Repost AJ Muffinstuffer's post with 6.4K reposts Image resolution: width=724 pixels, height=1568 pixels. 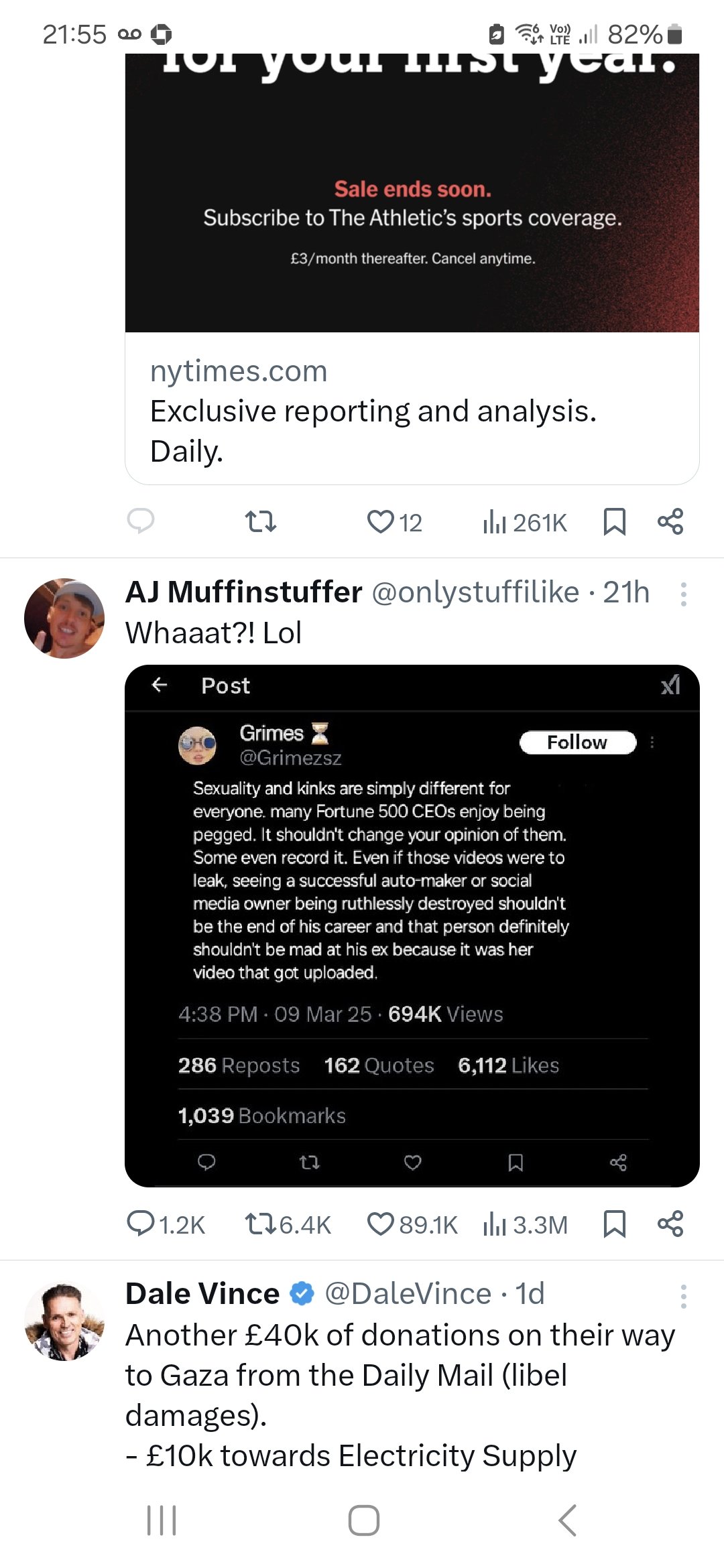[288, 1224]
